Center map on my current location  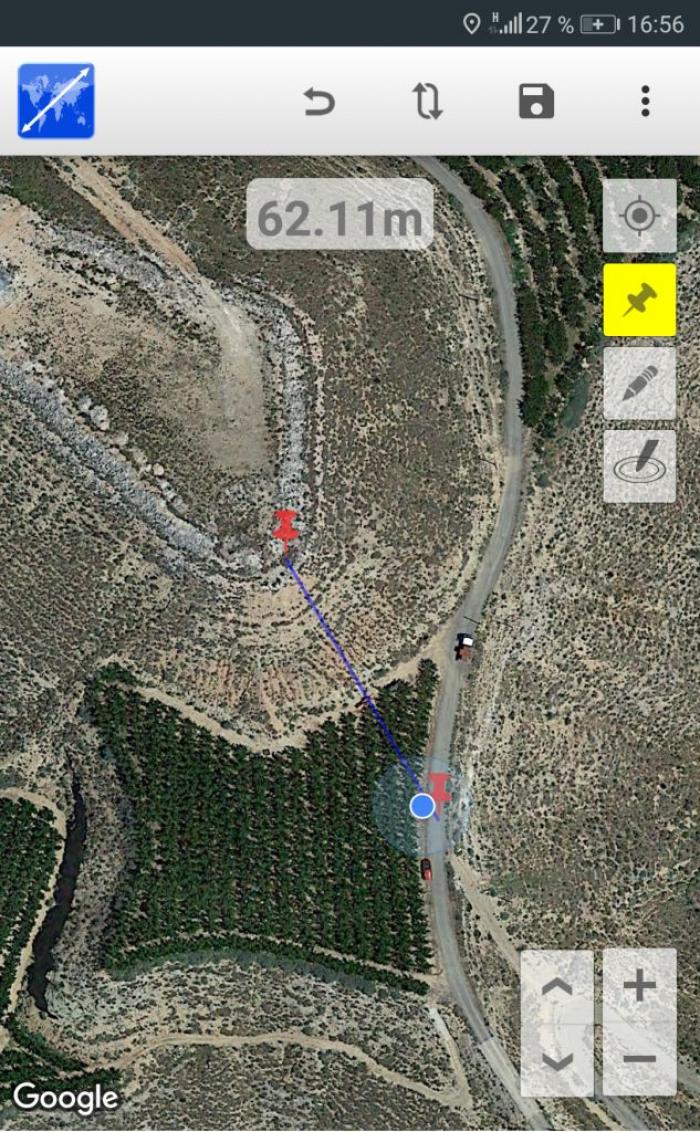pos(639,216)
